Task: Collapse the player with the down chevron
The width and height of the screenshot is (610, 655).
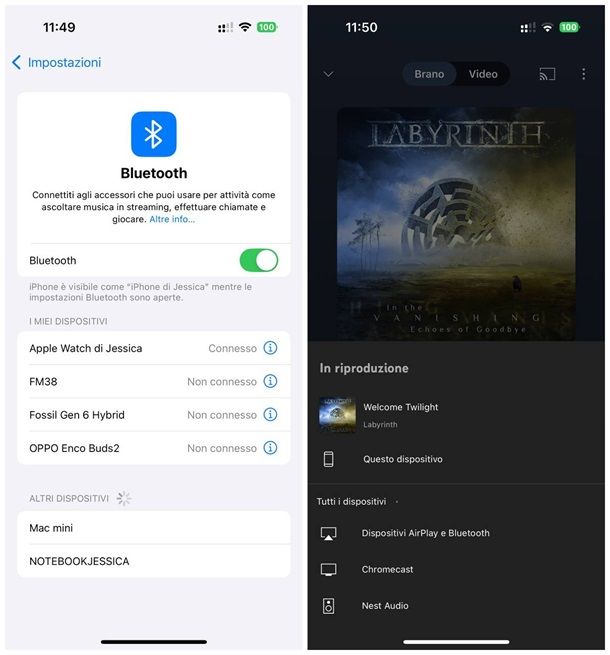Action: pos(328,74)
